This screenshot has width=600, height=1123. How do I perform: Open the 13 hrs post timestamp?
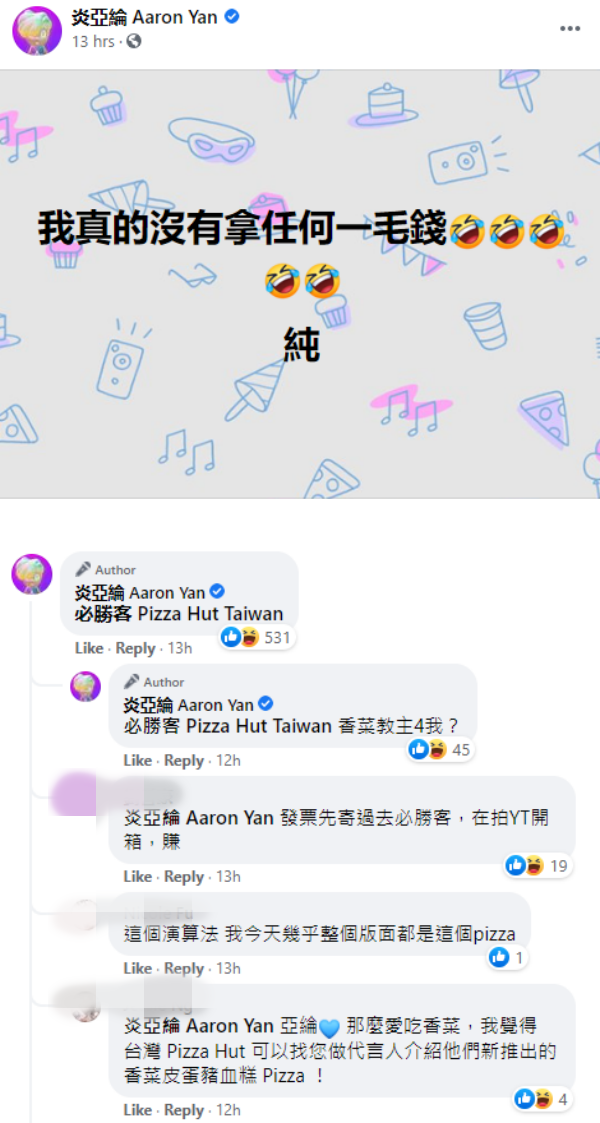click(x=92, y=42)
